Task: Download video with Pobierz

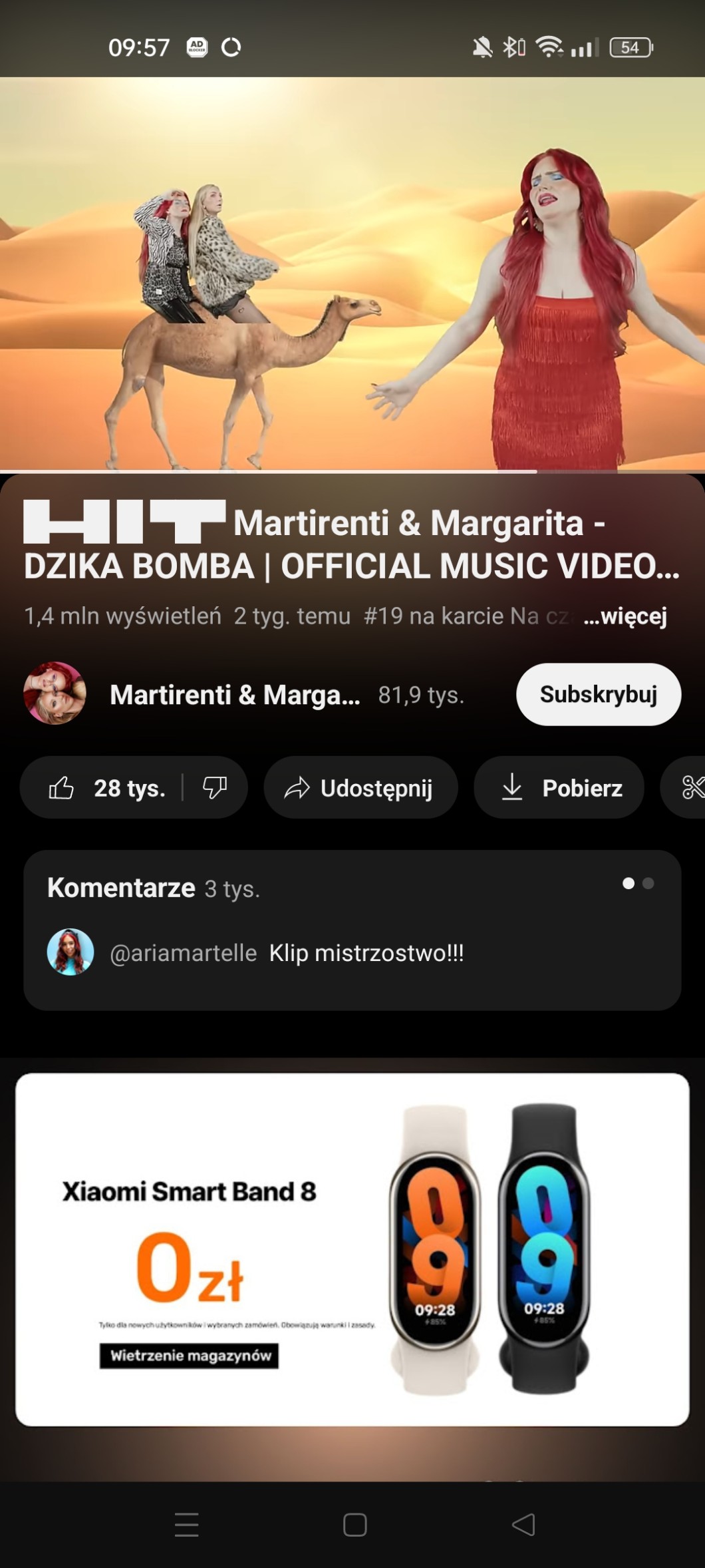Action: [559, 788]
